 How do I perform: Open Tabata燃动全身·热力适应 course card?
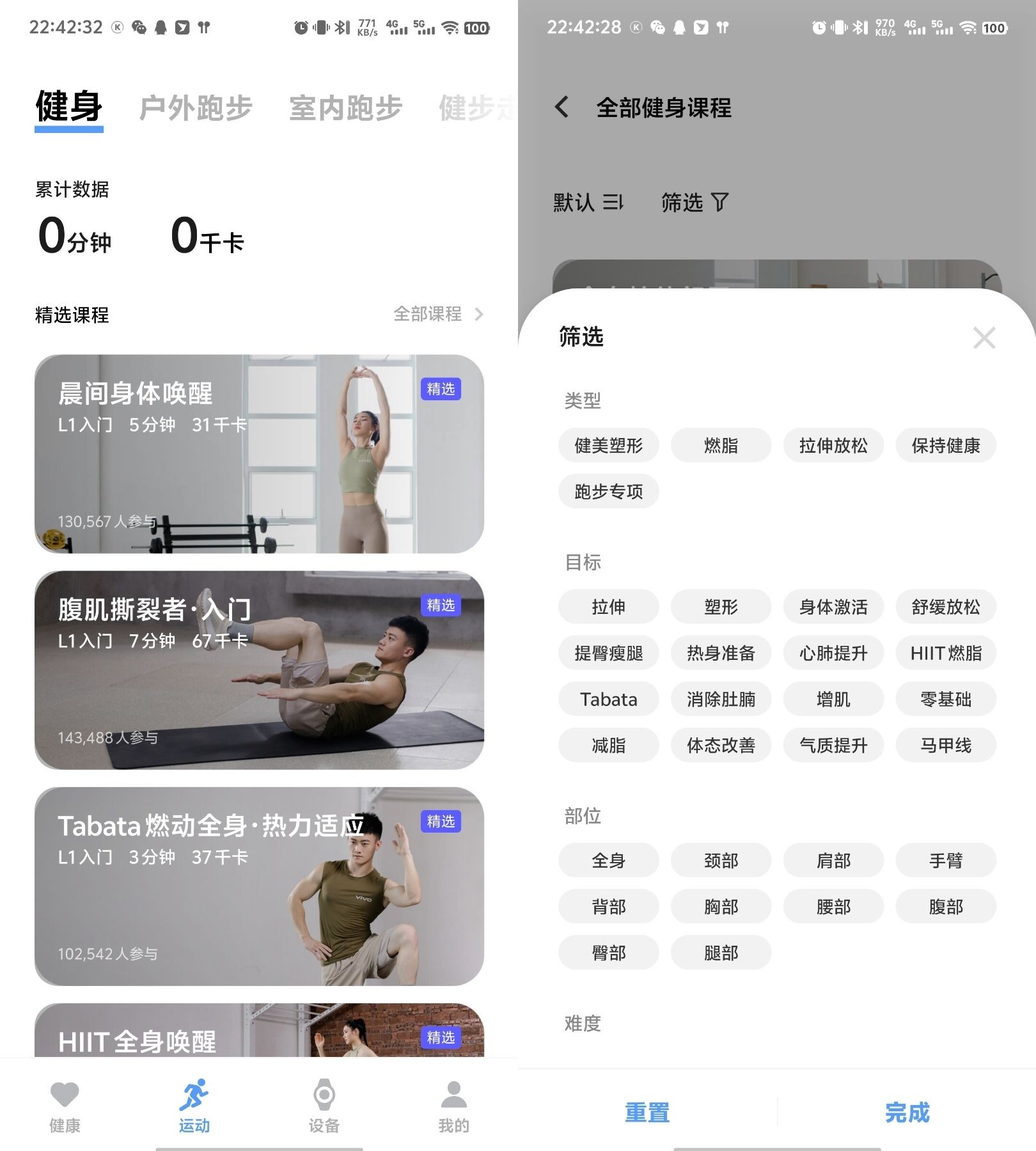[x=259, y=886]
